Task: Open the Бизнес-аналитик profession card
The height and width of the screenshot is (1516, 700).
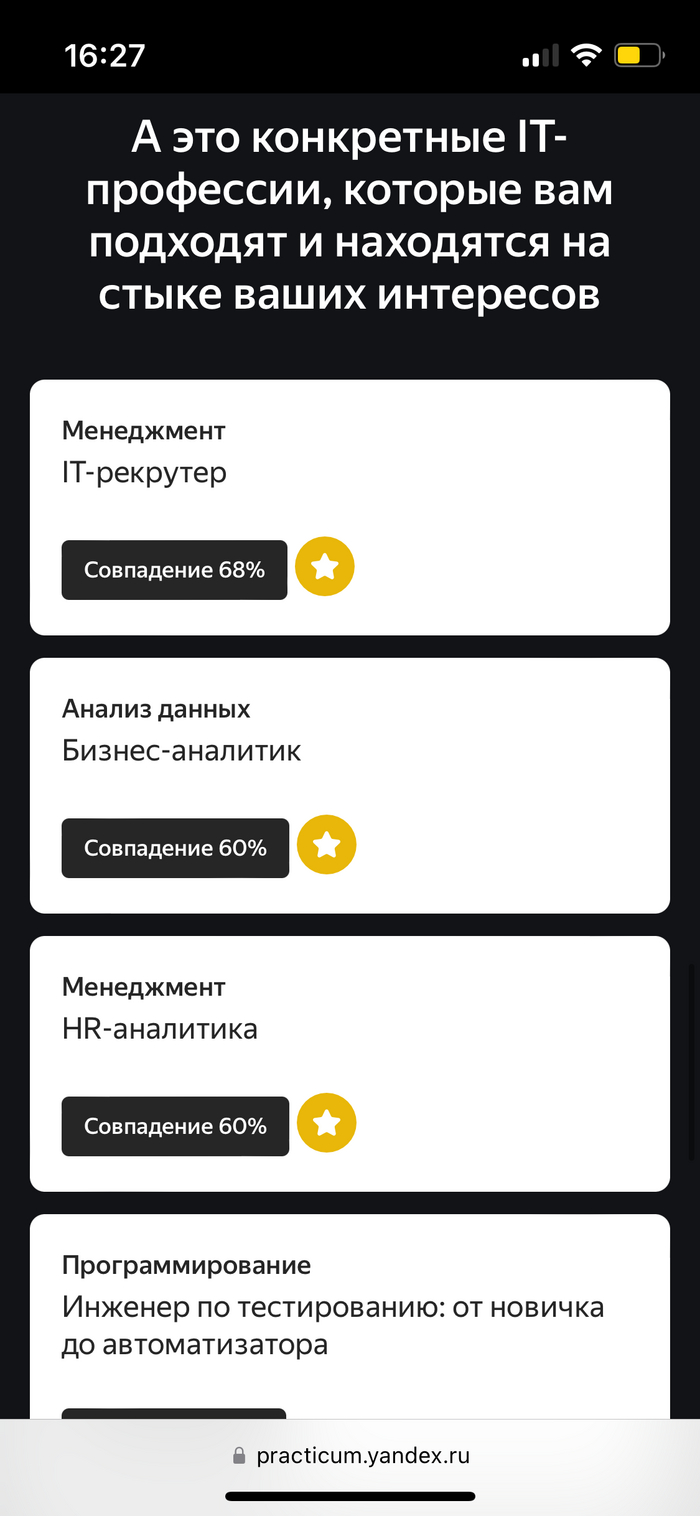Action: [350, 750]
